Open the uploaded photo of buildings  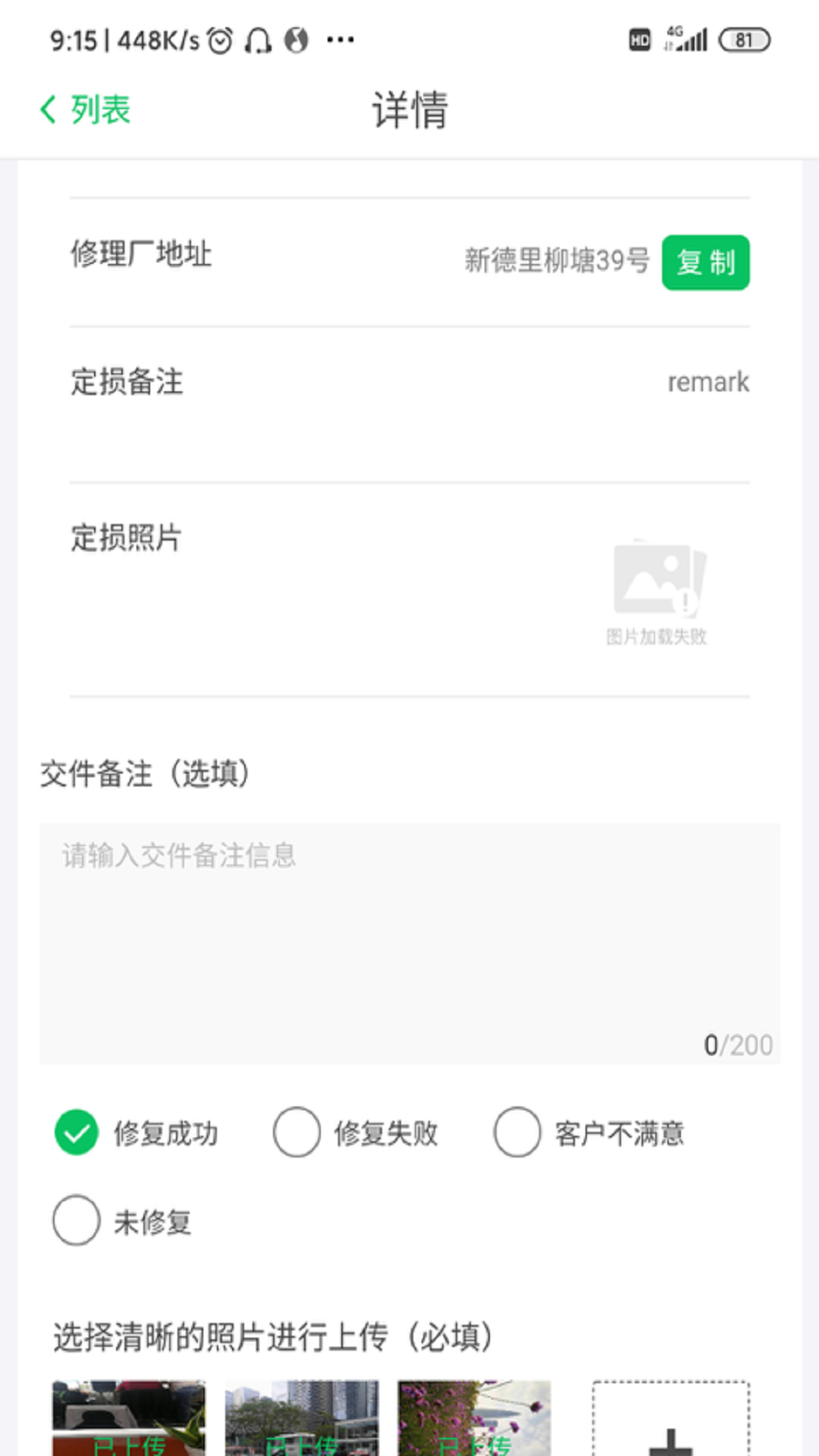[x=302, y=1417]
